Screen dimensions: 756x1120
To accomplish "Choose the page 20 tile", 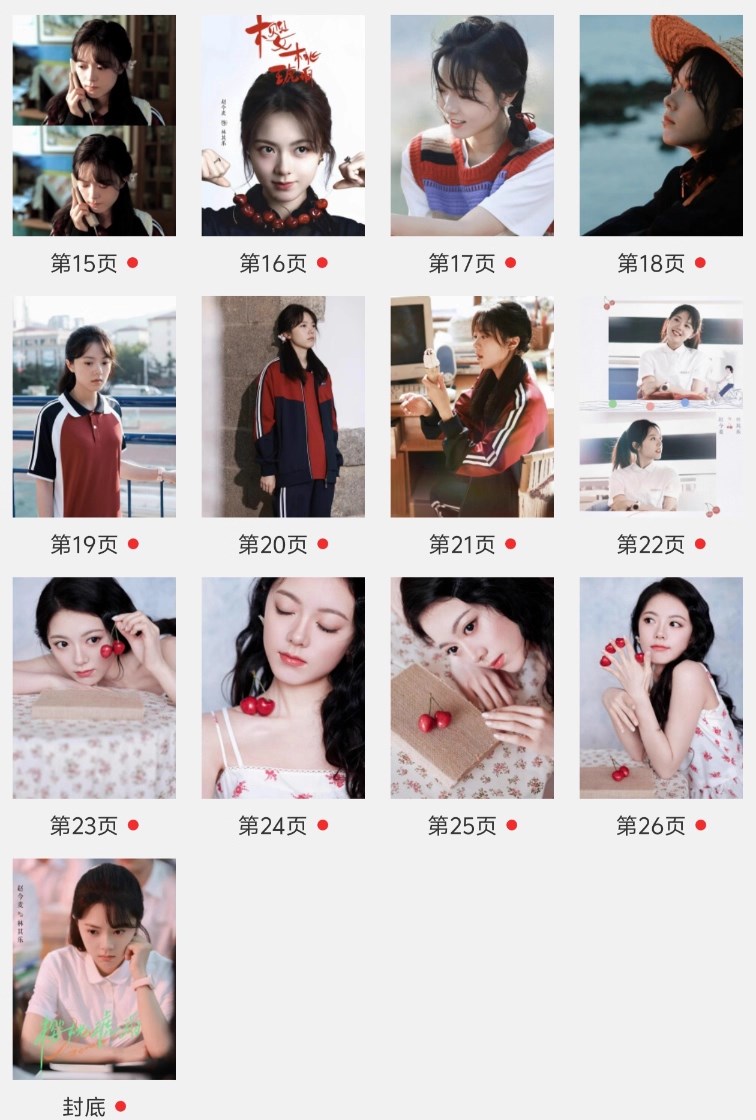I will coord(283,406).
